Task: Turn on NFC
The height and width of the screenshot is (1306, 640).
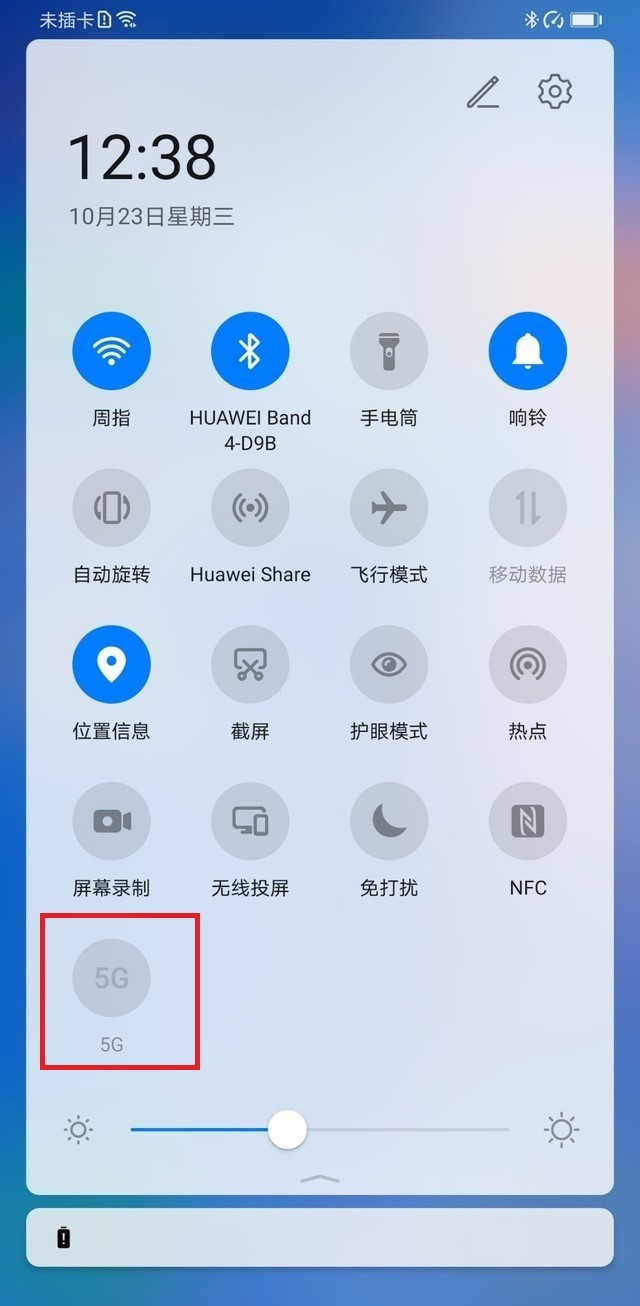Action: (527, 821)
